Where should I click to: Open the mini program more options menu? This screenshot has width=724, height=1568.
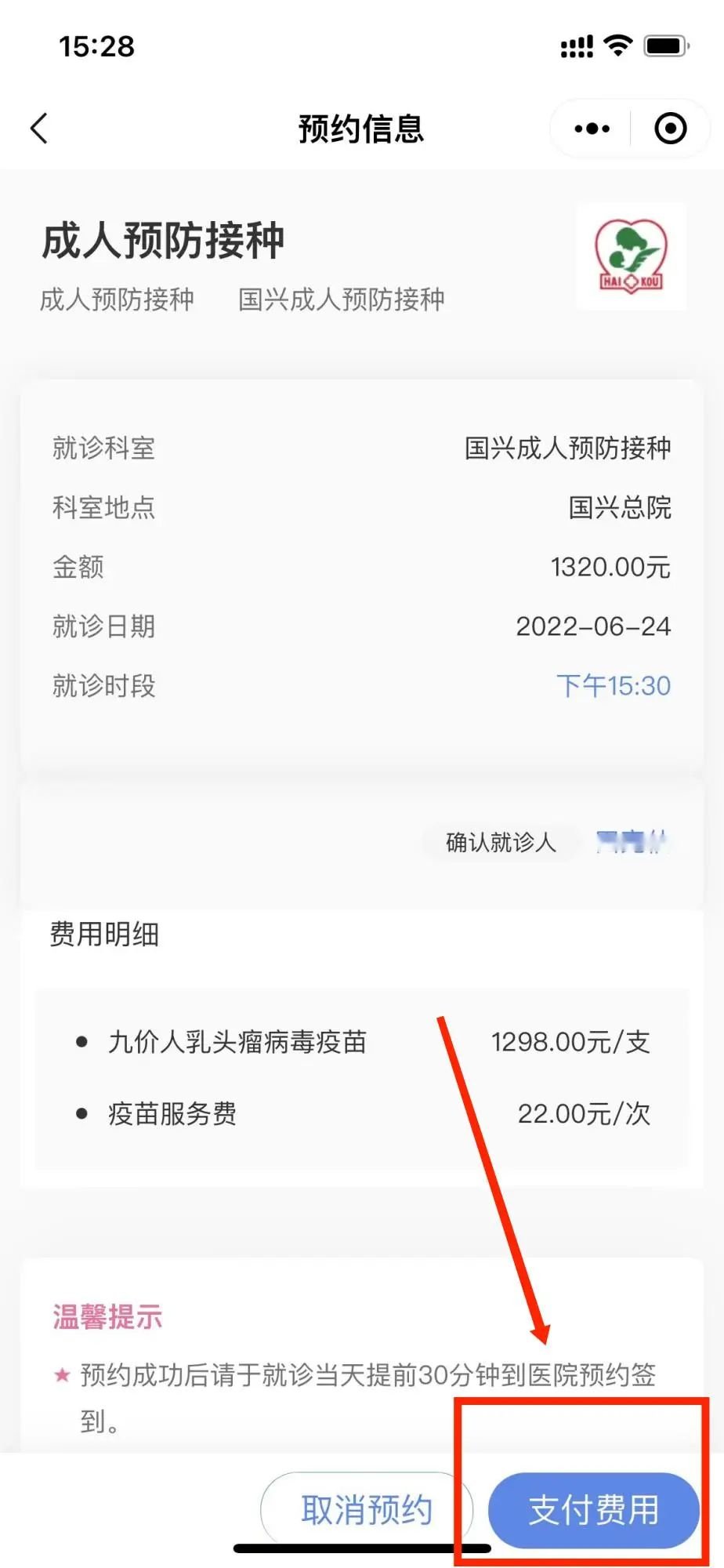592,129
